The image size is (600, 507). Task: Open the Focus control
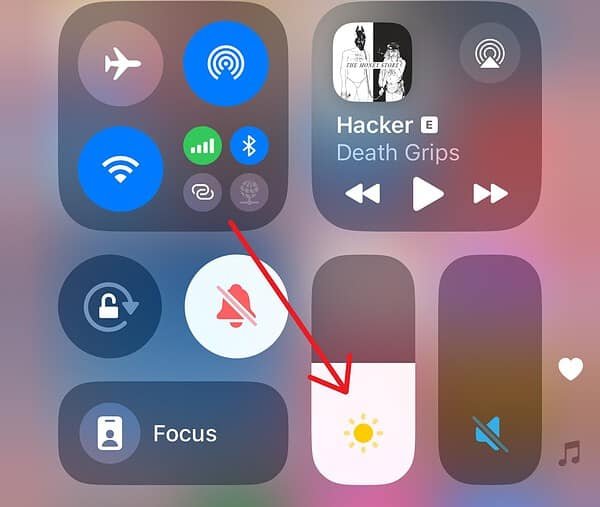pyautogui.click(x=173, y=433)
